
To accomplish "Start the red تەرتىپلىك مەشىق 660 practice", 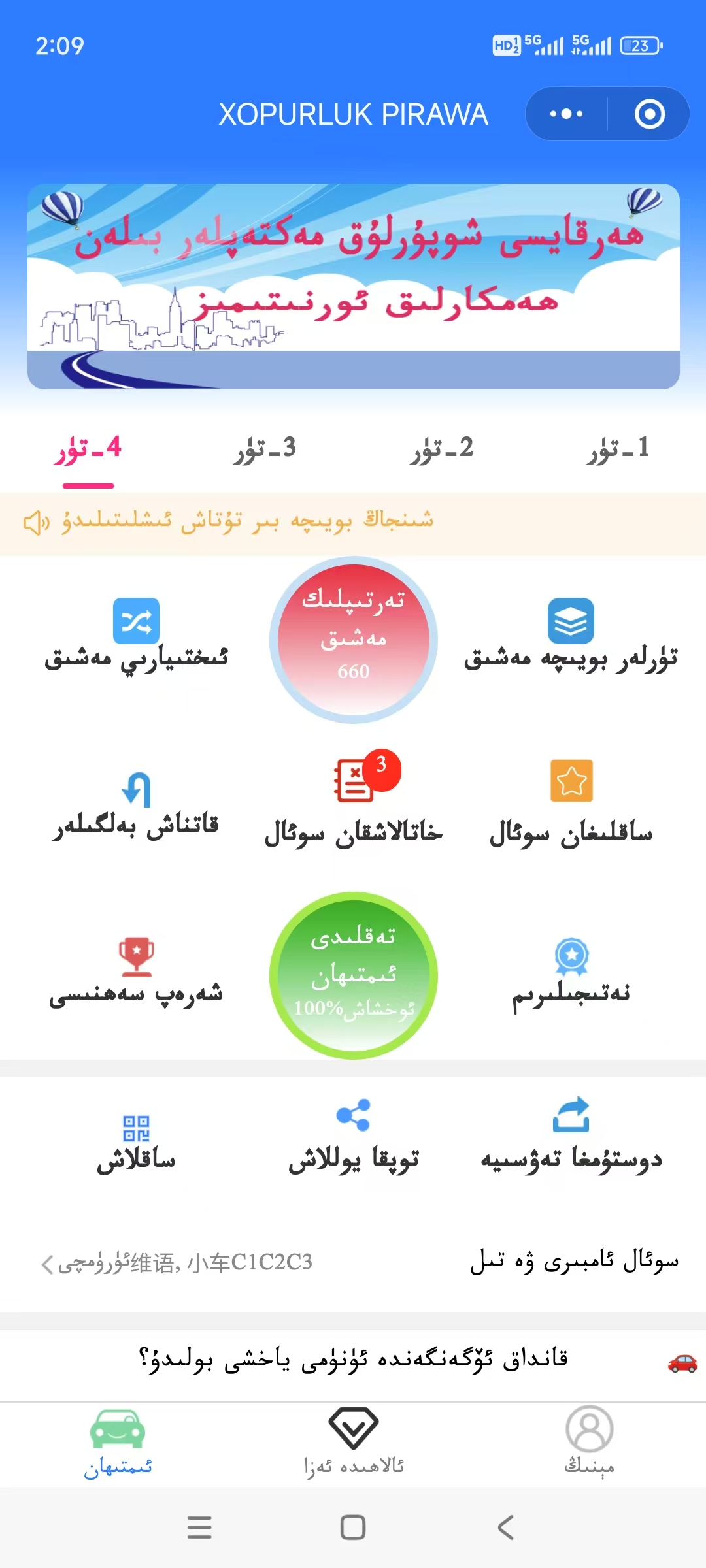I will [x=353, y=639].
